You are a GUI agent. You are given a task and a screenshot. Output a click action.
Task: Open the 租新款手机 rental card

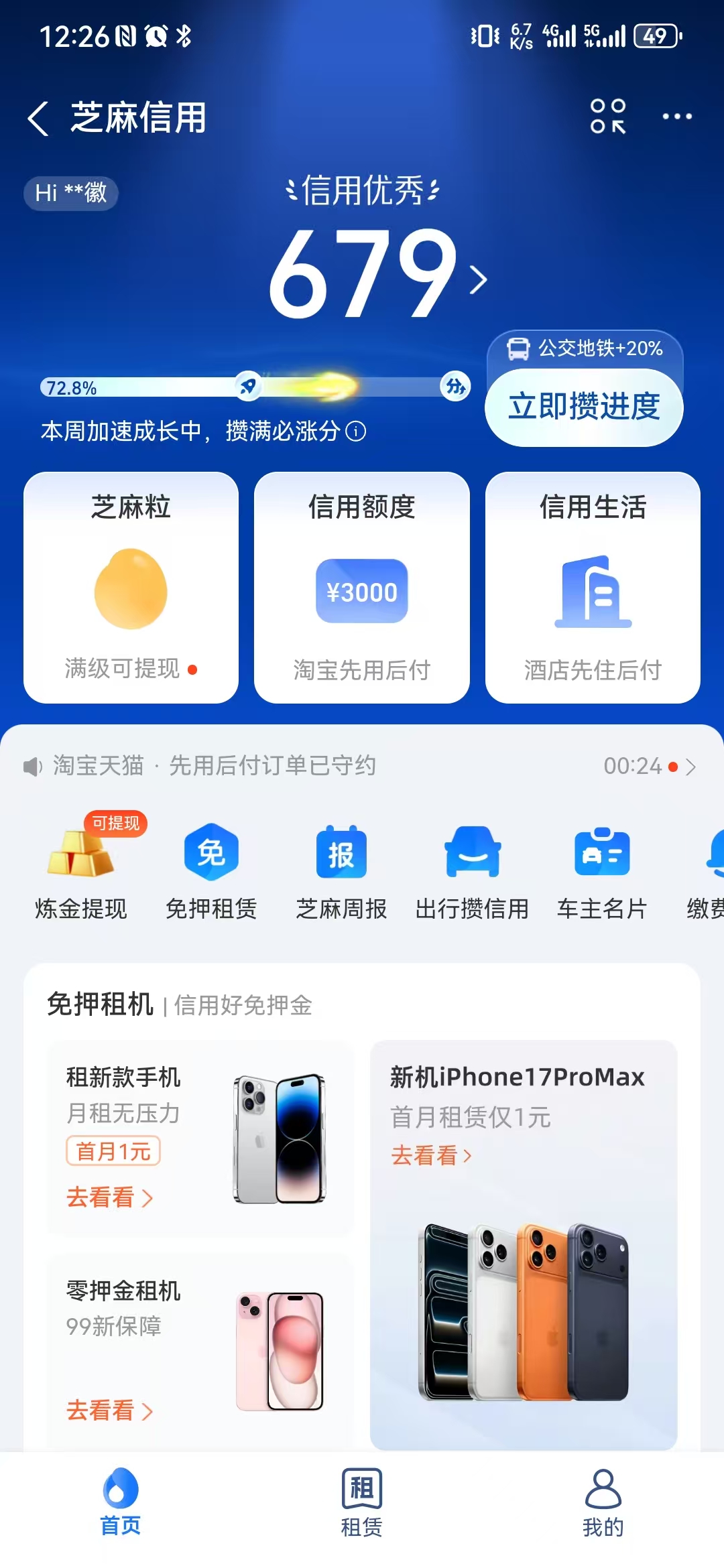tap(200, 1138)
